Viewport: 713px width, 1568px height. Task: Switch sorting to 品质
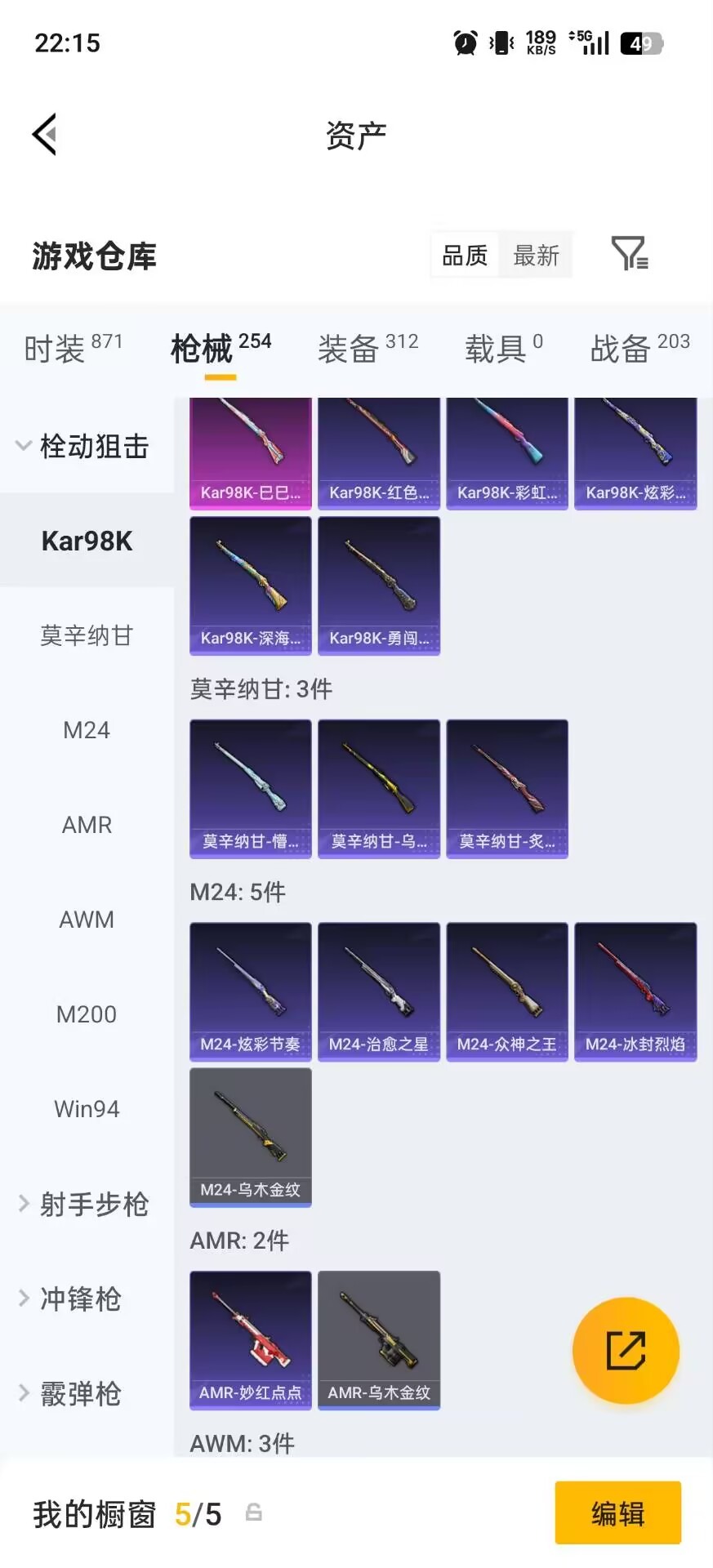pos(463,254)
